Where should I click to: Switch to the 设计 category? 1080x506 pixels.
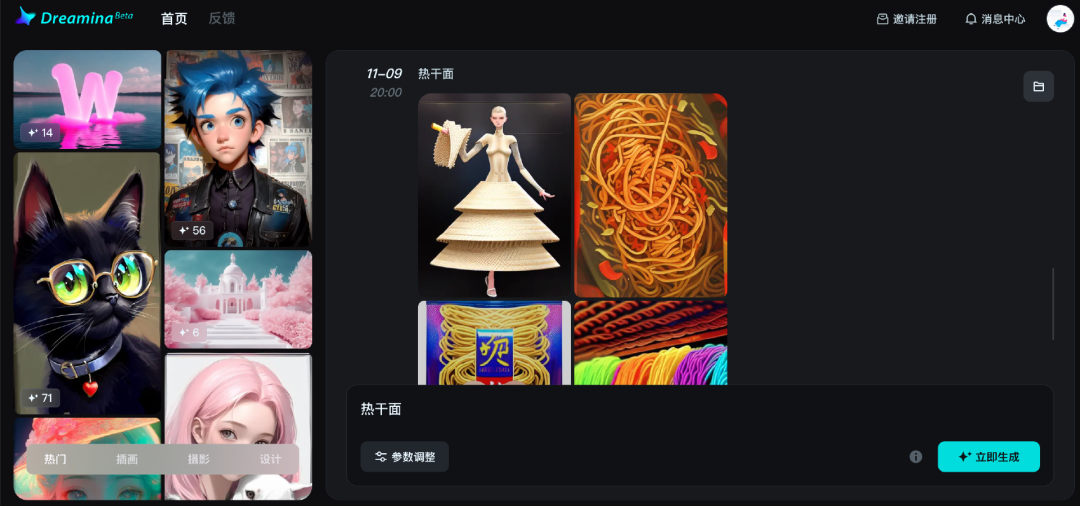click(x=270, y=459)
